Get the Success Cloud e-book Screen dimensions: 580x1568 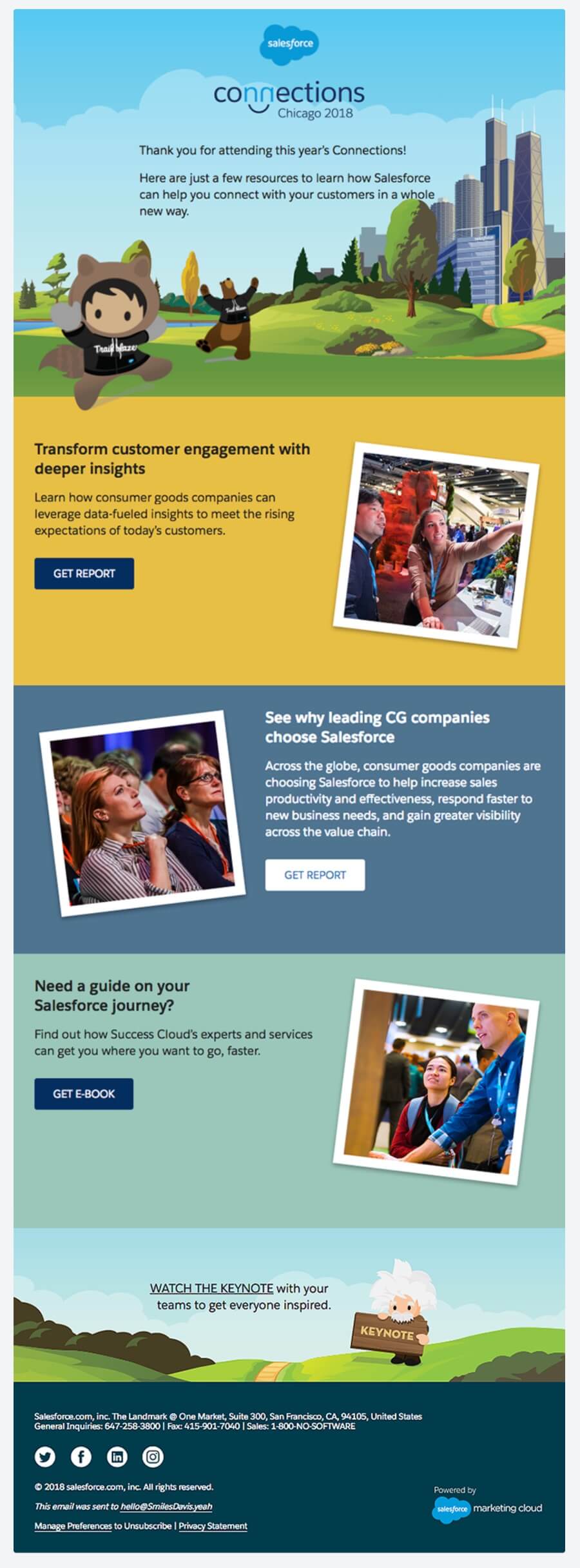[x=84, y=1093]
